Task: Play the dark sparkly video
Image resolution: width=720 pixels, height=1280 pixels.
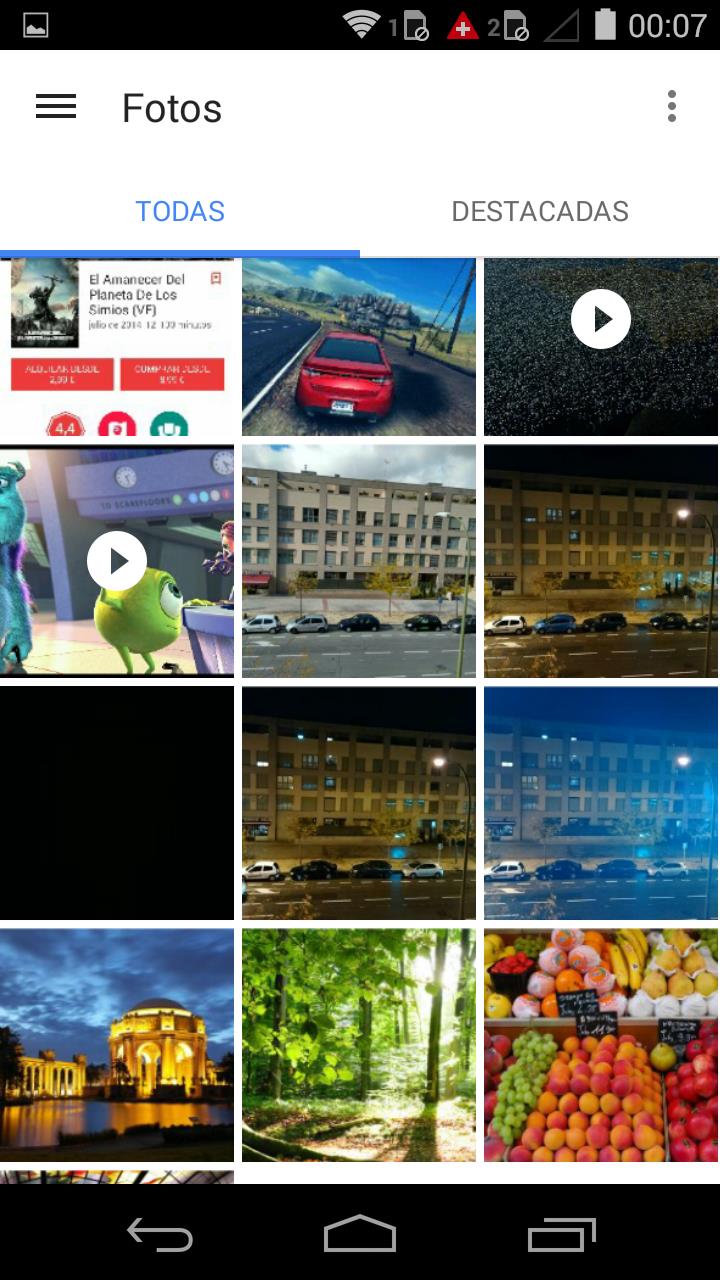Action: pos(601,320)
